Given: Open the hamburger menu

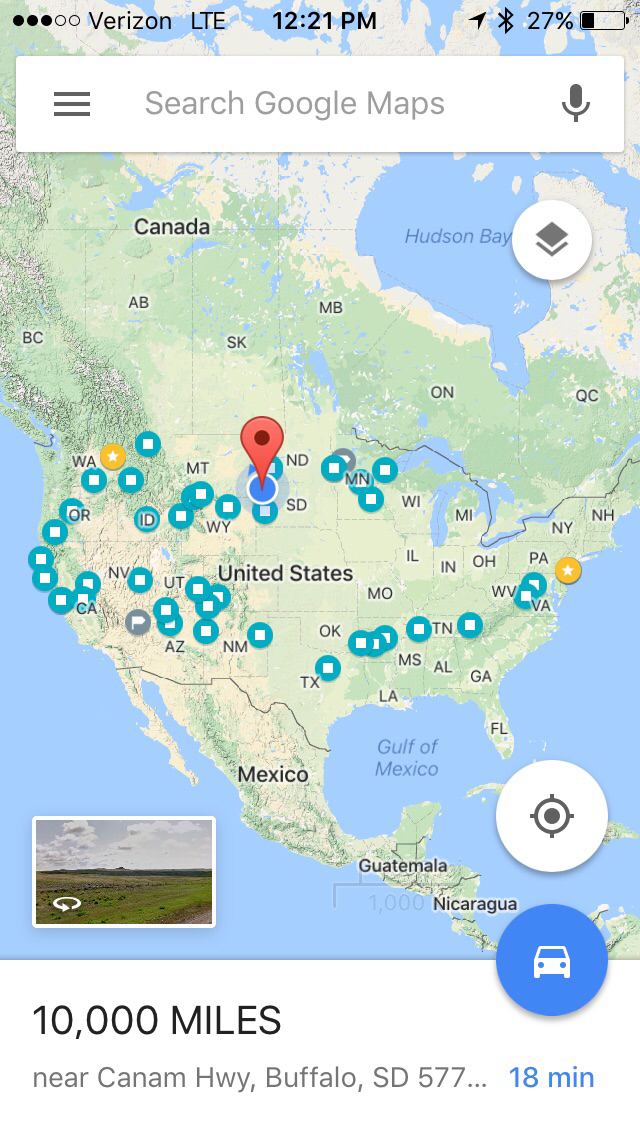Looking at the screenshot, I should pyautogui.click(x=72, y=104).
